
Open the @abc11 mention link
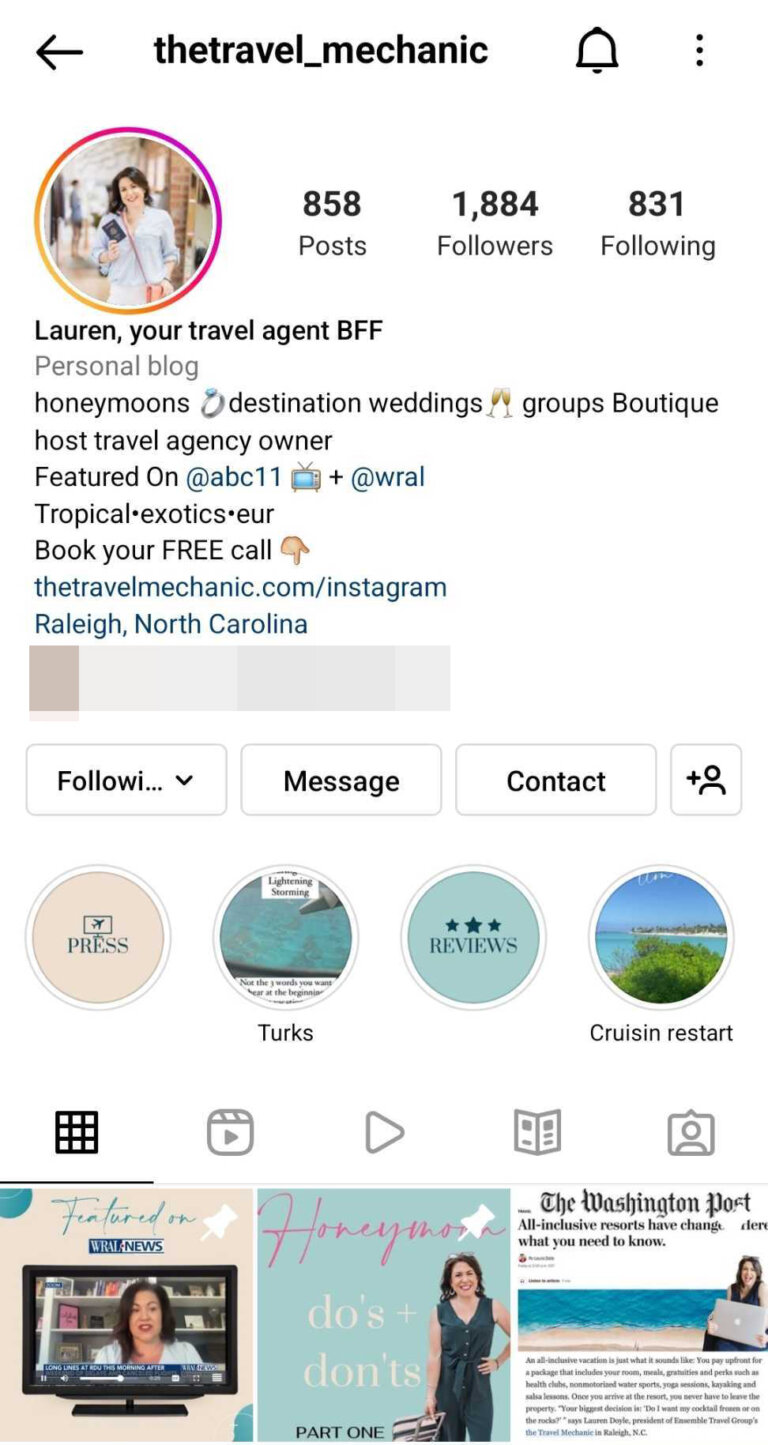coord(235,477)
